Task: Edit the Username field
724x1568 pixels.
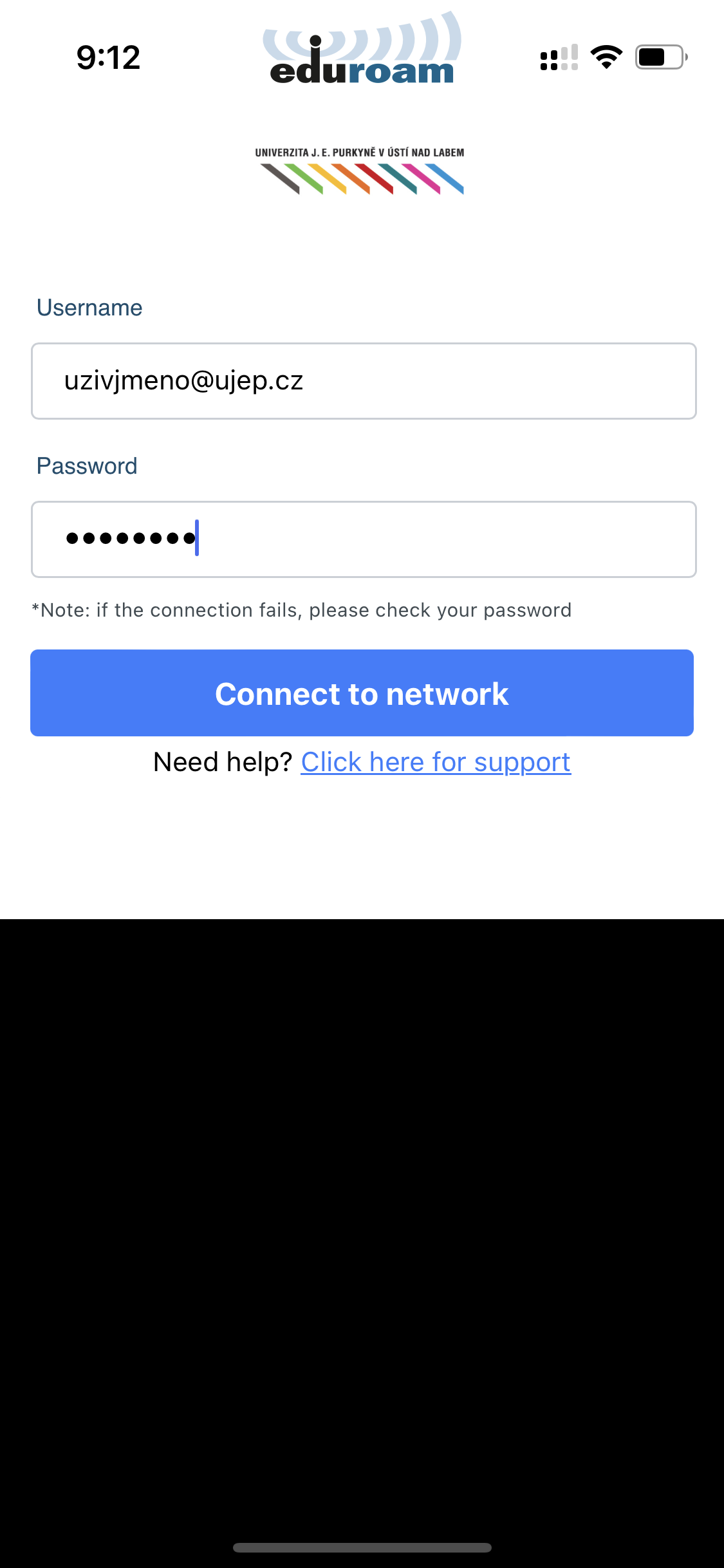Action: click(364, 381)
